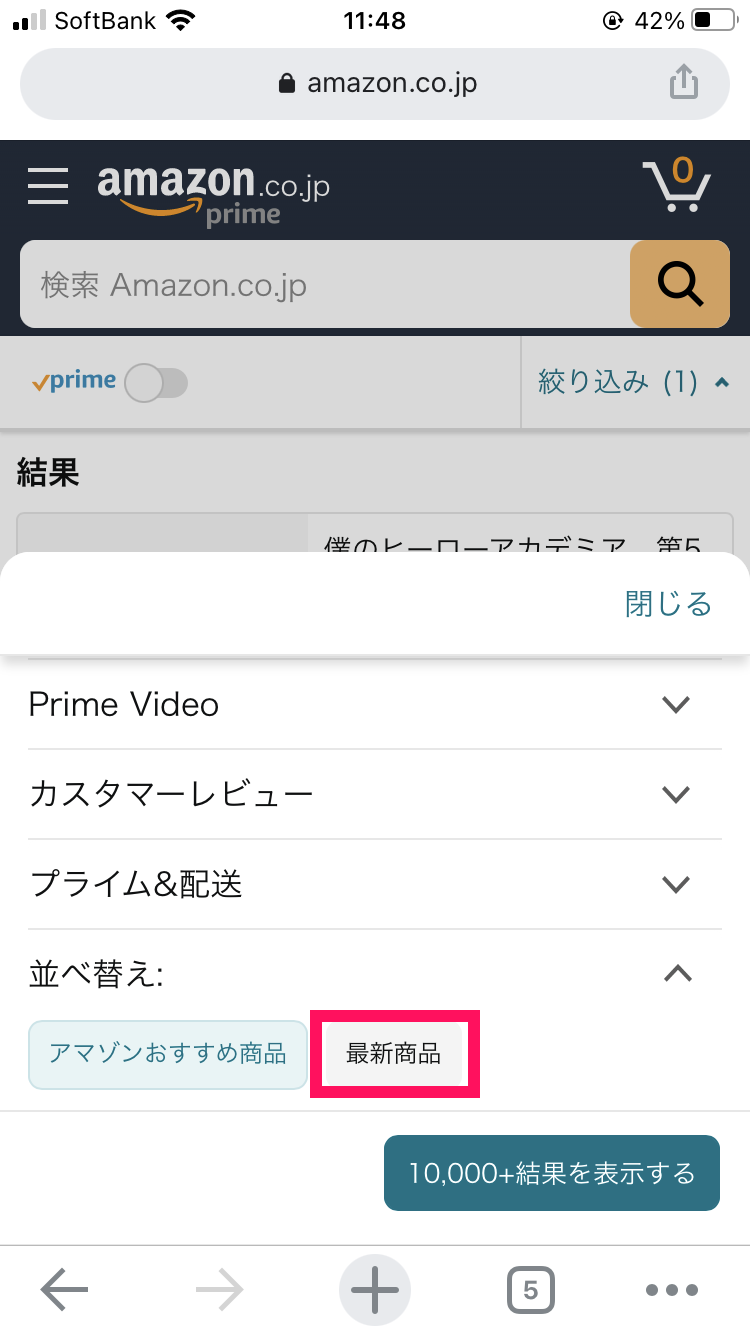
Task: Open the shopping cart
Action: [x=679, y=186]
